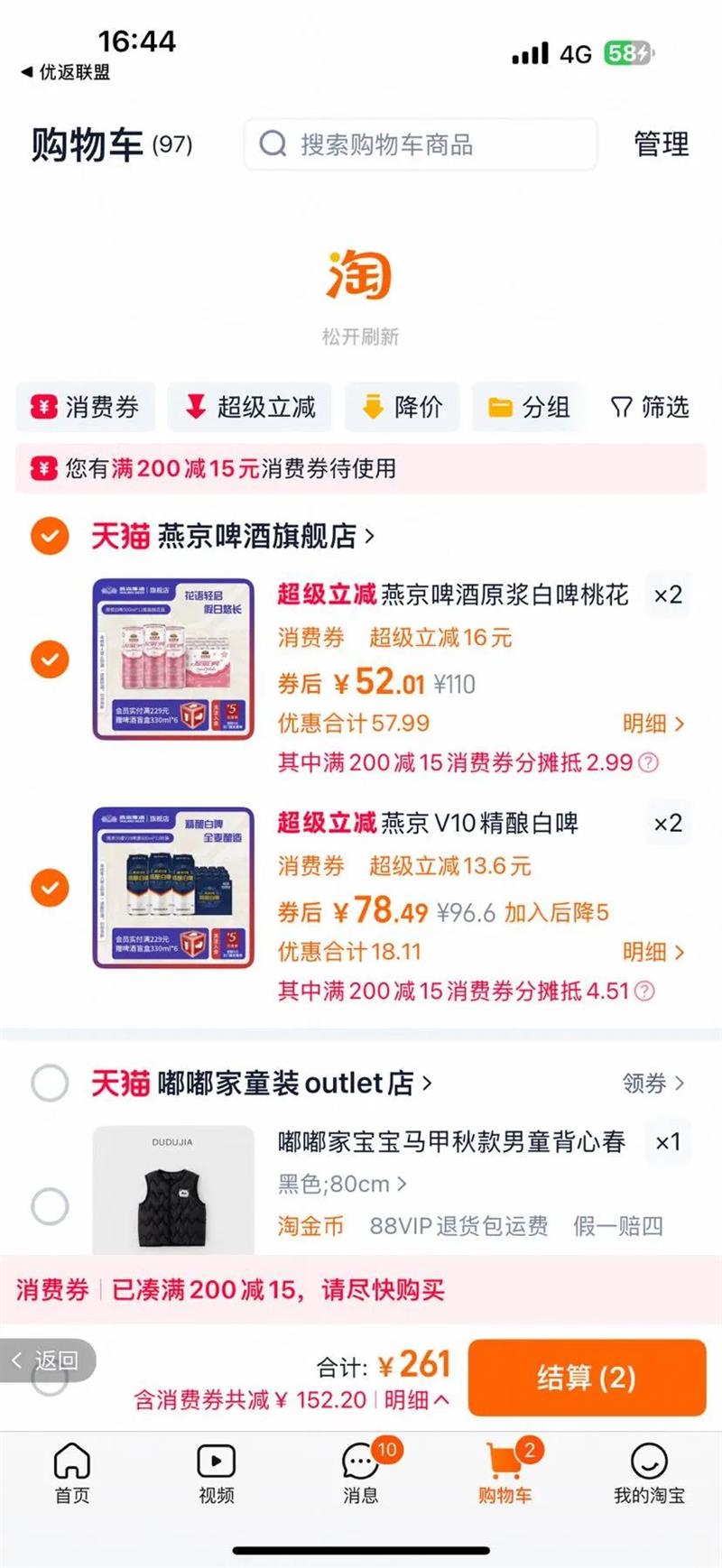Image resolution: width=722 pixels, height=1568 pixels.
Task: Expand the 明细 discount breakdown by total
Action: coord(416,1400)
